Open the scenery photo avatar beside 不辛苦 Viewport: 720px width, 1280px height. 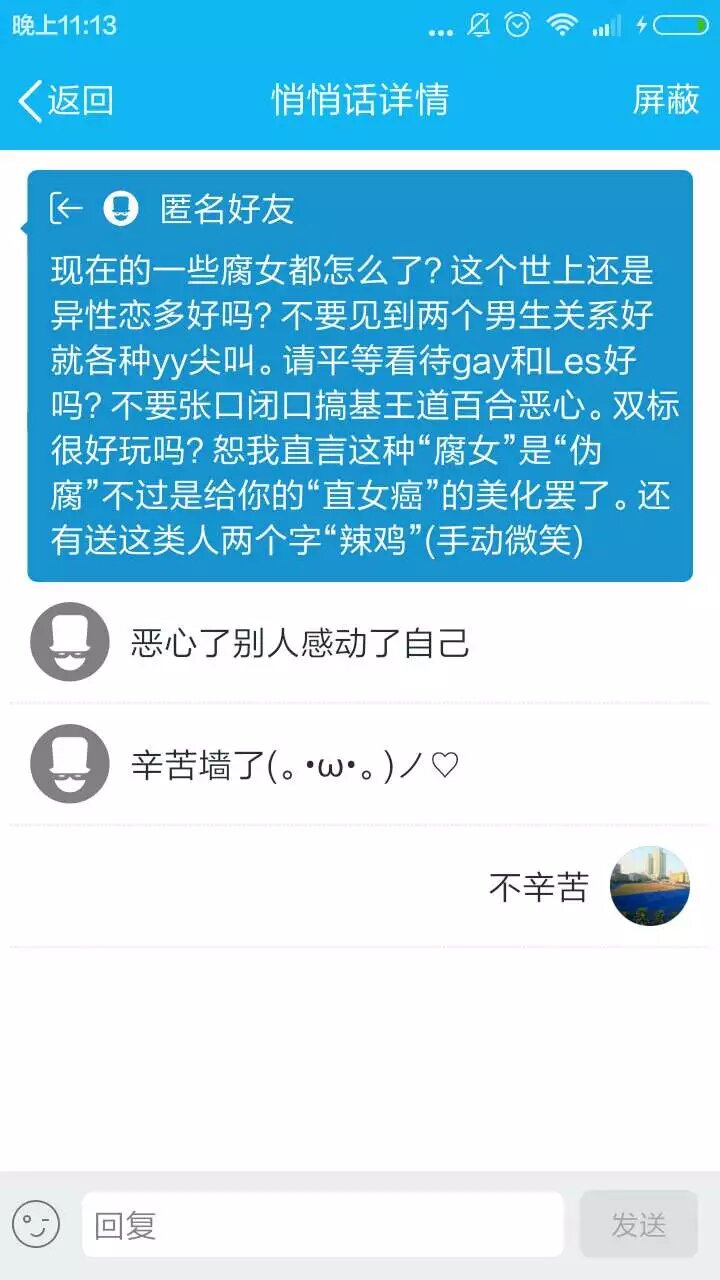(650, 886)
